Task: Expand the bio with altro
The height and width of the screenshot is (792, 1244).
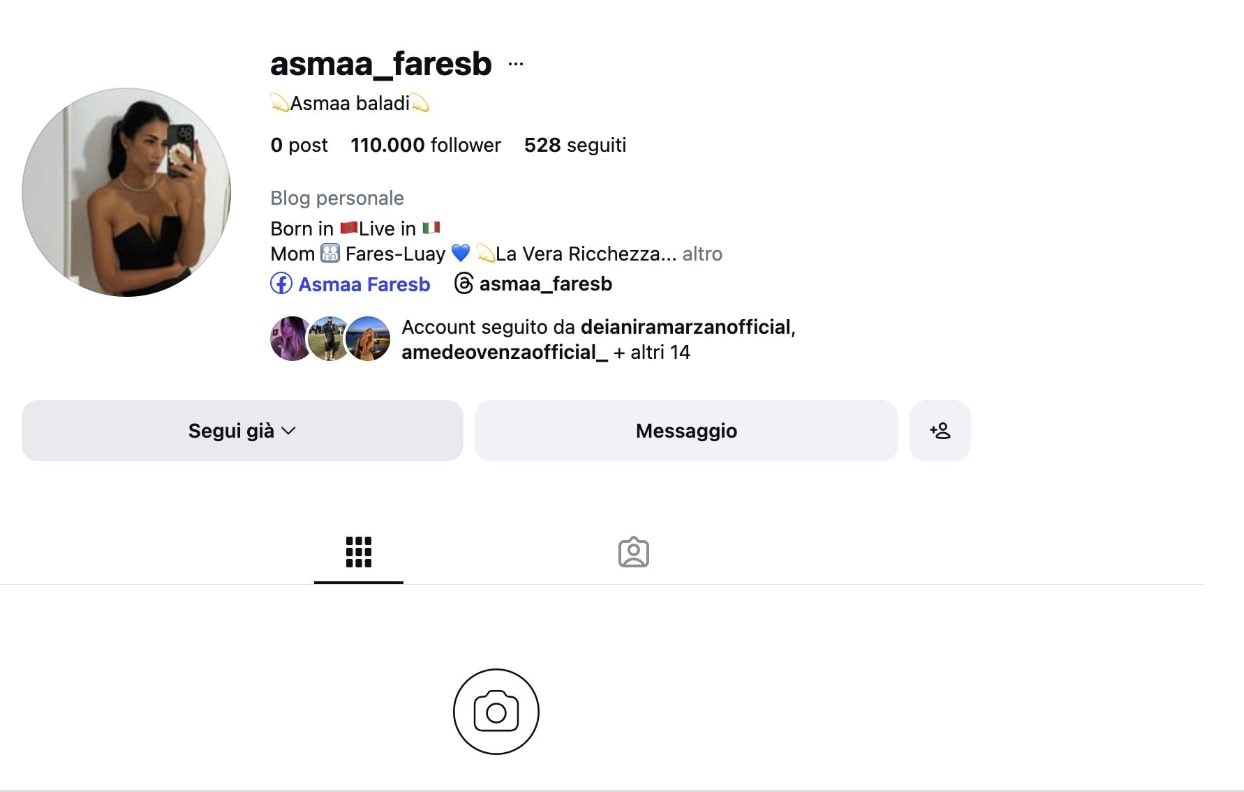Action: click(702, 254)
